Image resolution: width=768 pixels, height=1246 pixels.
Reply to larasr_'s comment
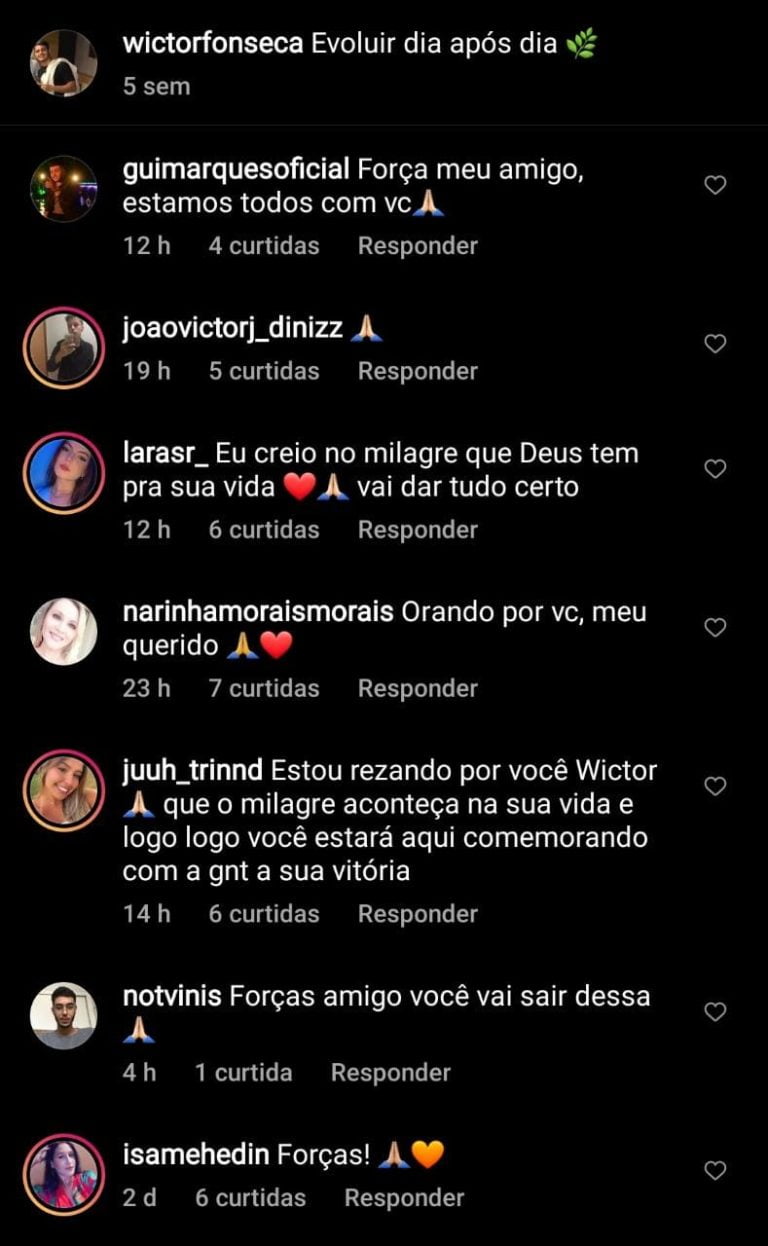click(x=418, y=529)
